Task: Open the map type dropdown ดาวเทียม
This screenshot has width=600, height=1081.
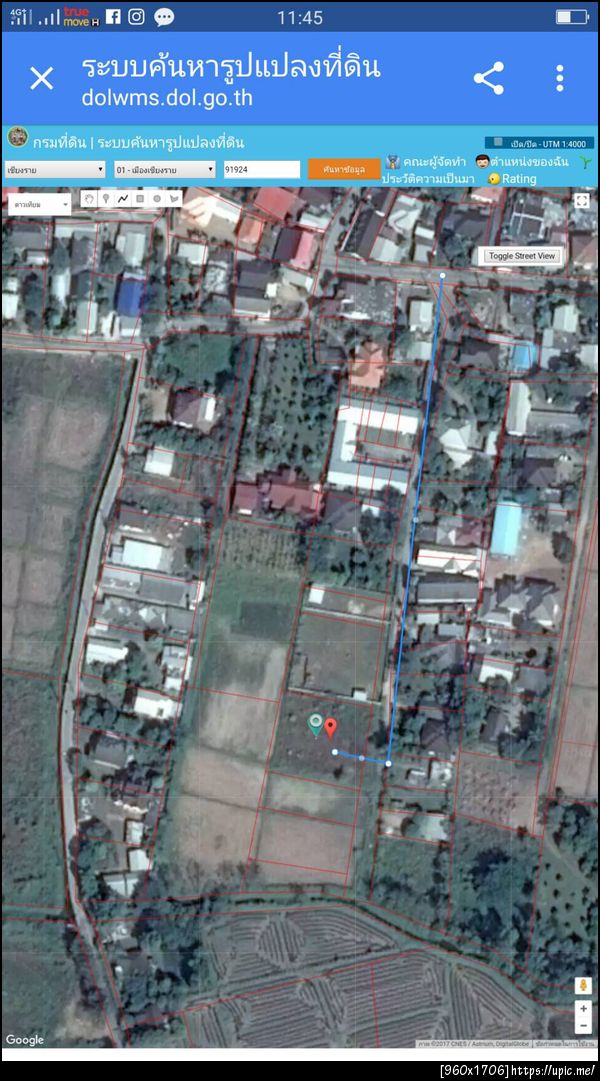Action: [x=40, y=204]
